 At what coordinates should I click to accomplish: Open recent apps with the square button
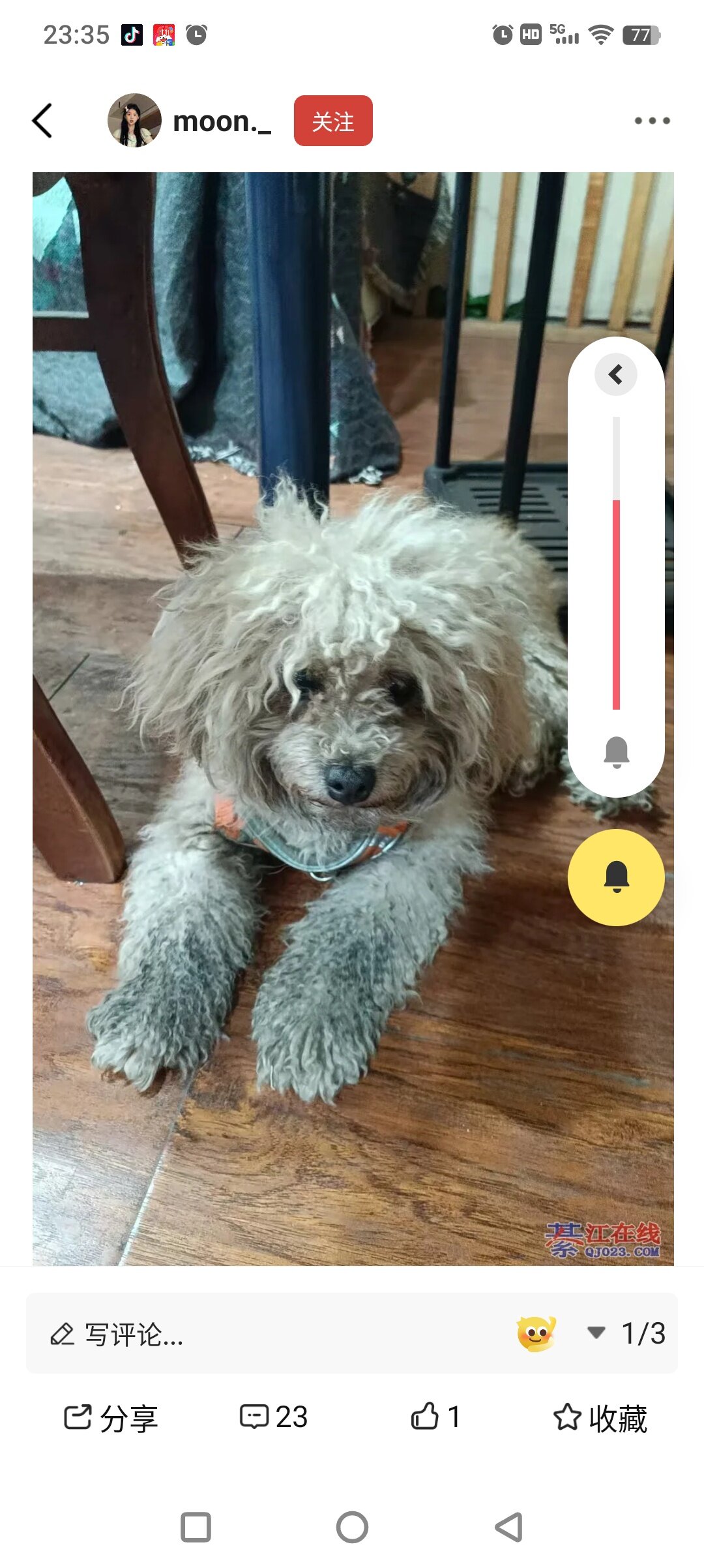196,1527
